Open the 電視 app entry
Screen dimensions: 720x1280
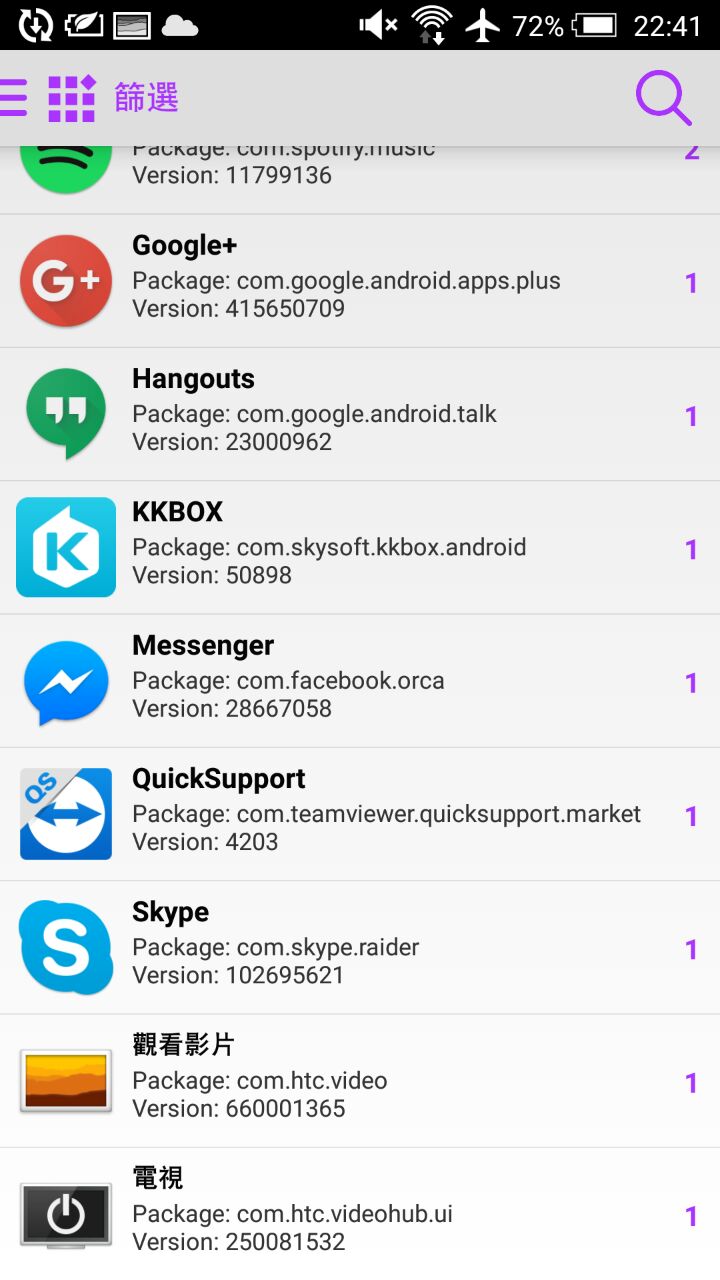tap(360, 1214)
